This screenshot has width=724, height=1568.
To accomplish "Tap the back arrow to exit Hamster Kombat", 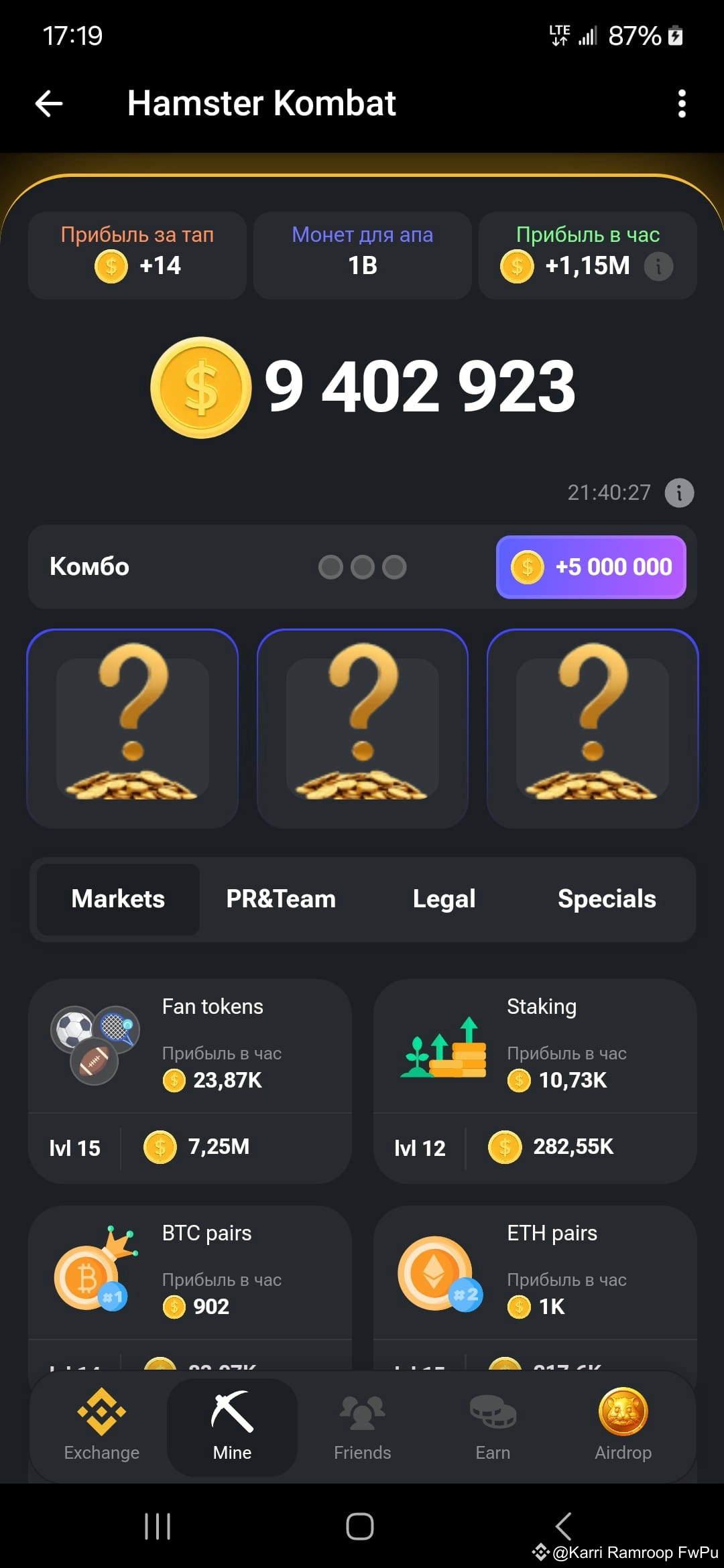I will pyautogui.click(x=48, y=103).
